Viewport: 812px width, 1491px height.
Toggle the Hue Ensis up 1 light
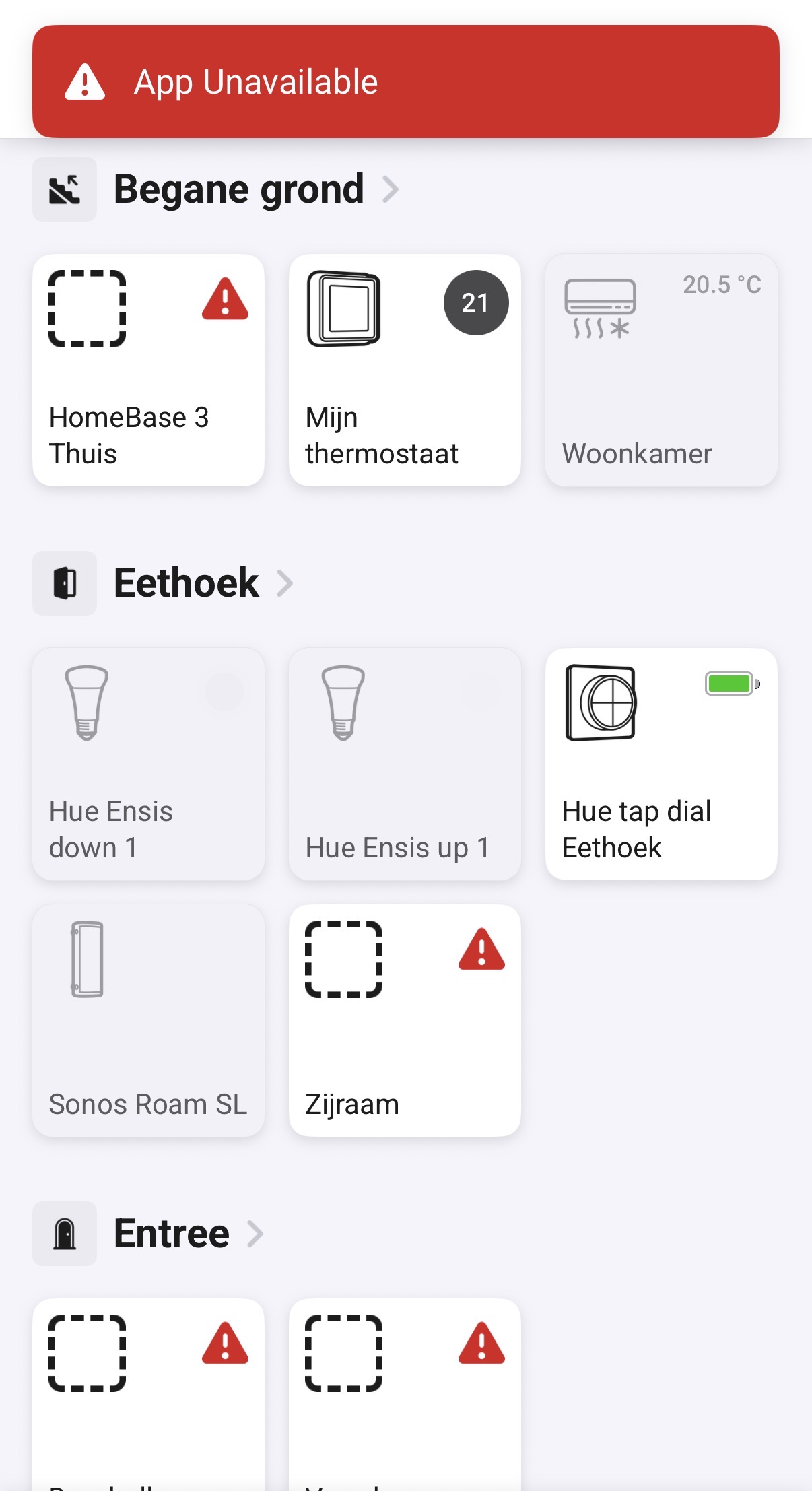405,764
